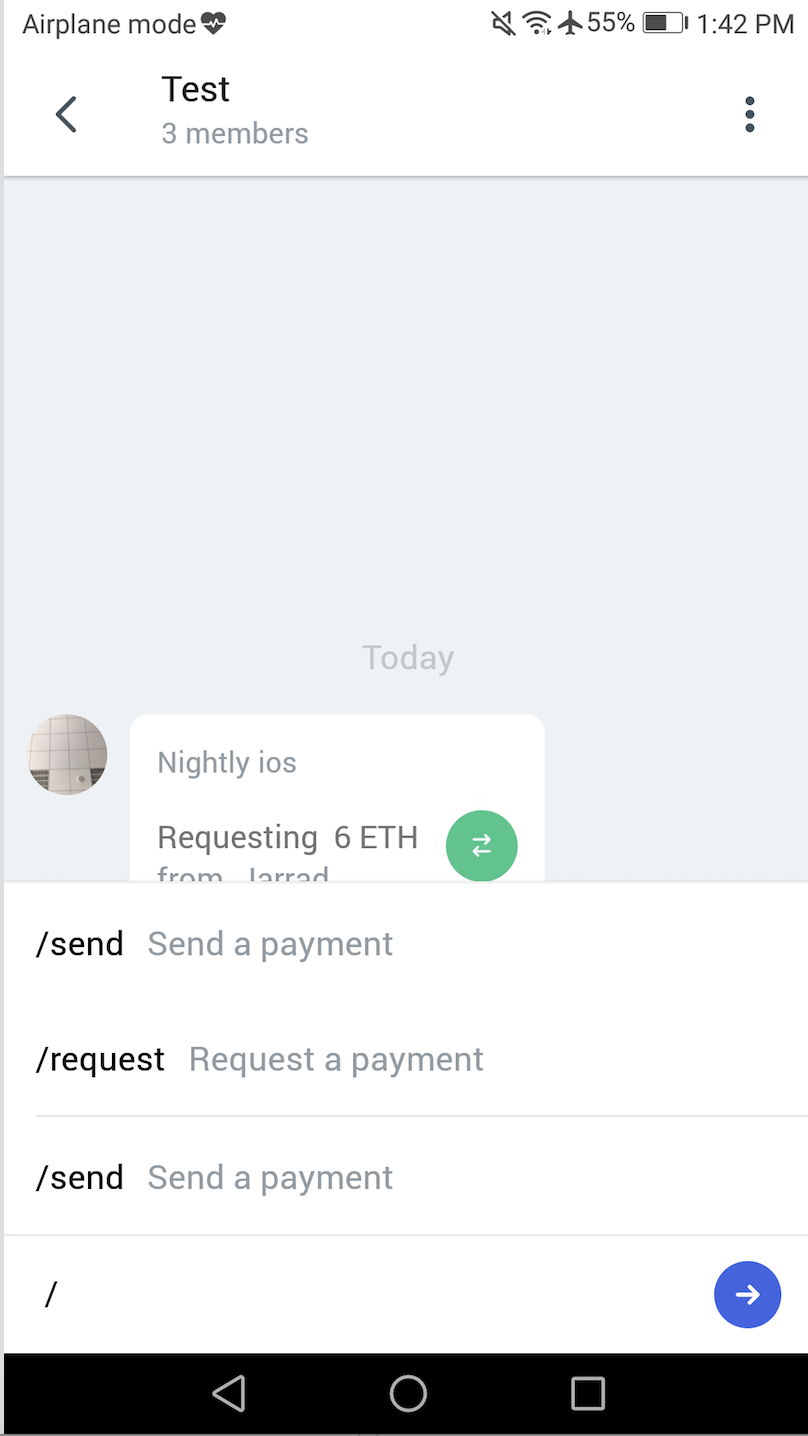Tap the green transaction icon on the request message
The width and height of the screenshot is (808, 1436).
click(482, 846)
